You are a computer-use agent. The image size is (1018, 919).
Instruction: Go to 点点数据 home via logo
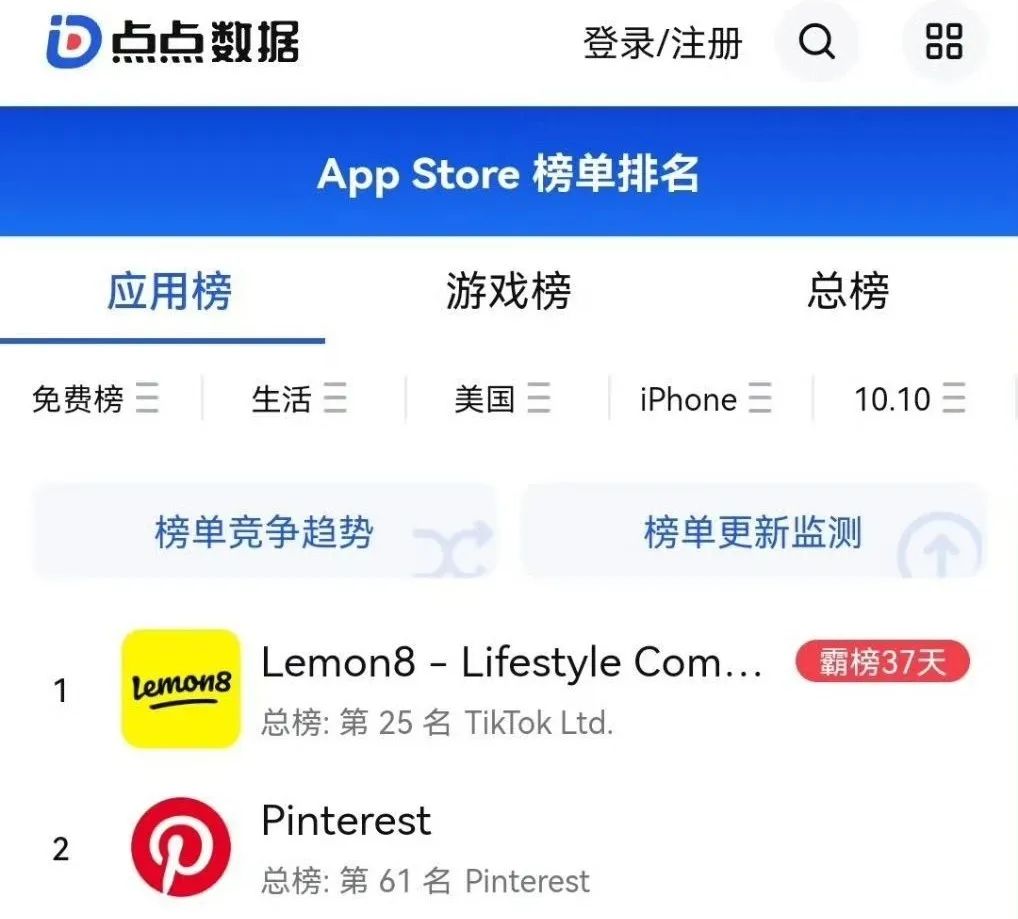pos(172,42)
